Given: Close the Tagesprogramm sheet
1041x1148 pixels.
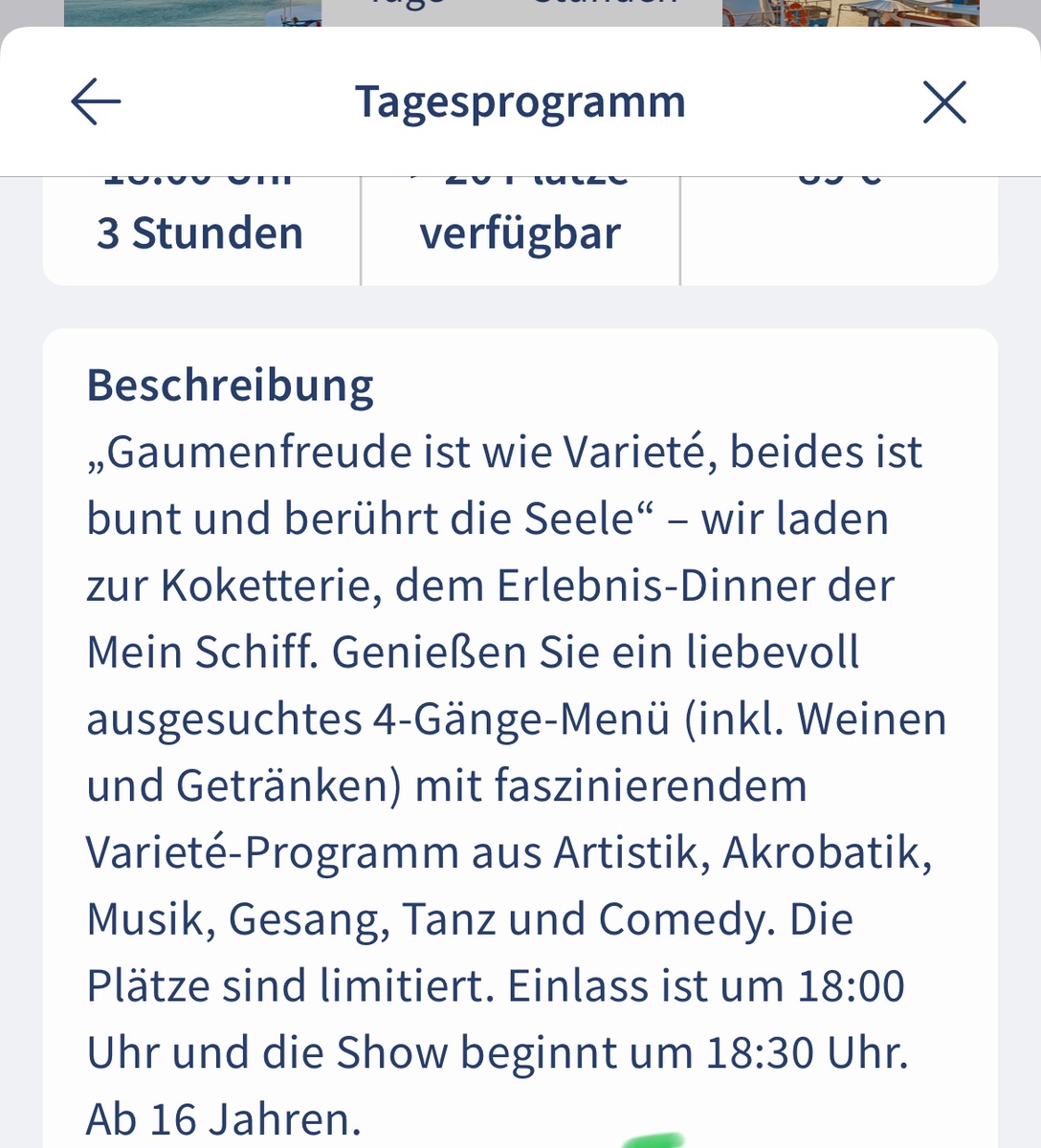Looking at the screenshot, I should (944, 101).
